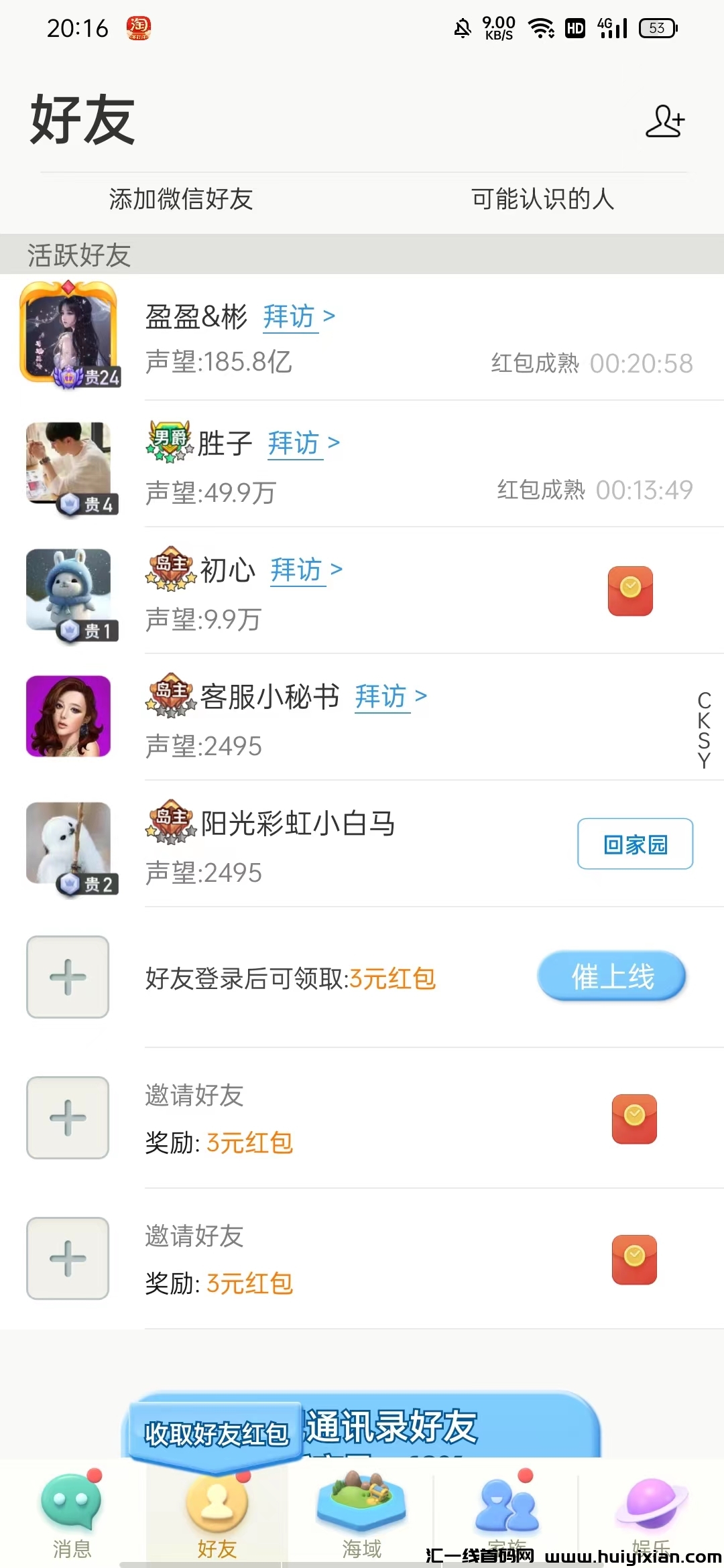Tap 收取好友红包 banner button
724x1568 pixels.
click(x=216, y=1433)
